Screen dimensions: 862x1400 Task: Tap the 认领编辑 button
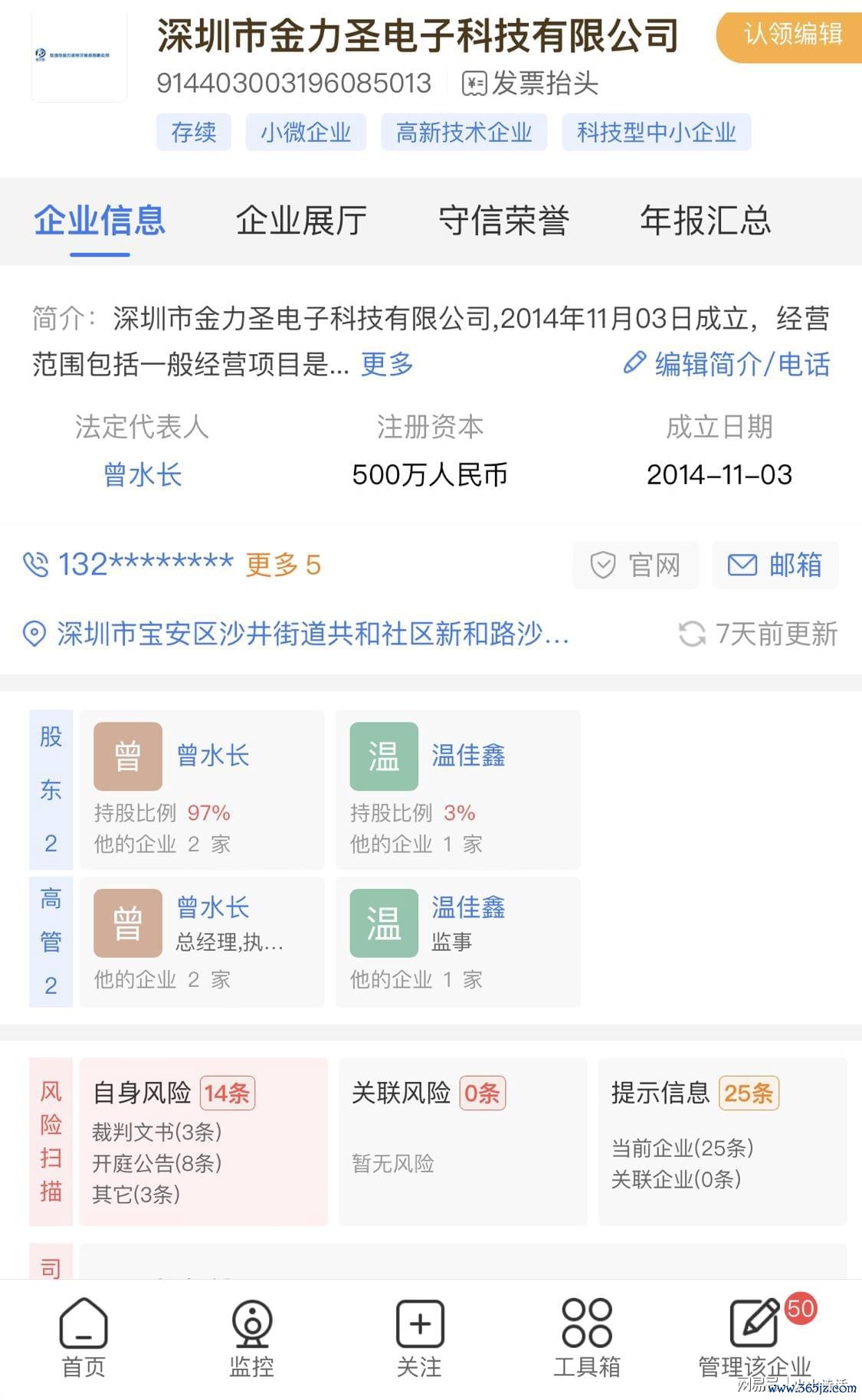tap(789, 35)
